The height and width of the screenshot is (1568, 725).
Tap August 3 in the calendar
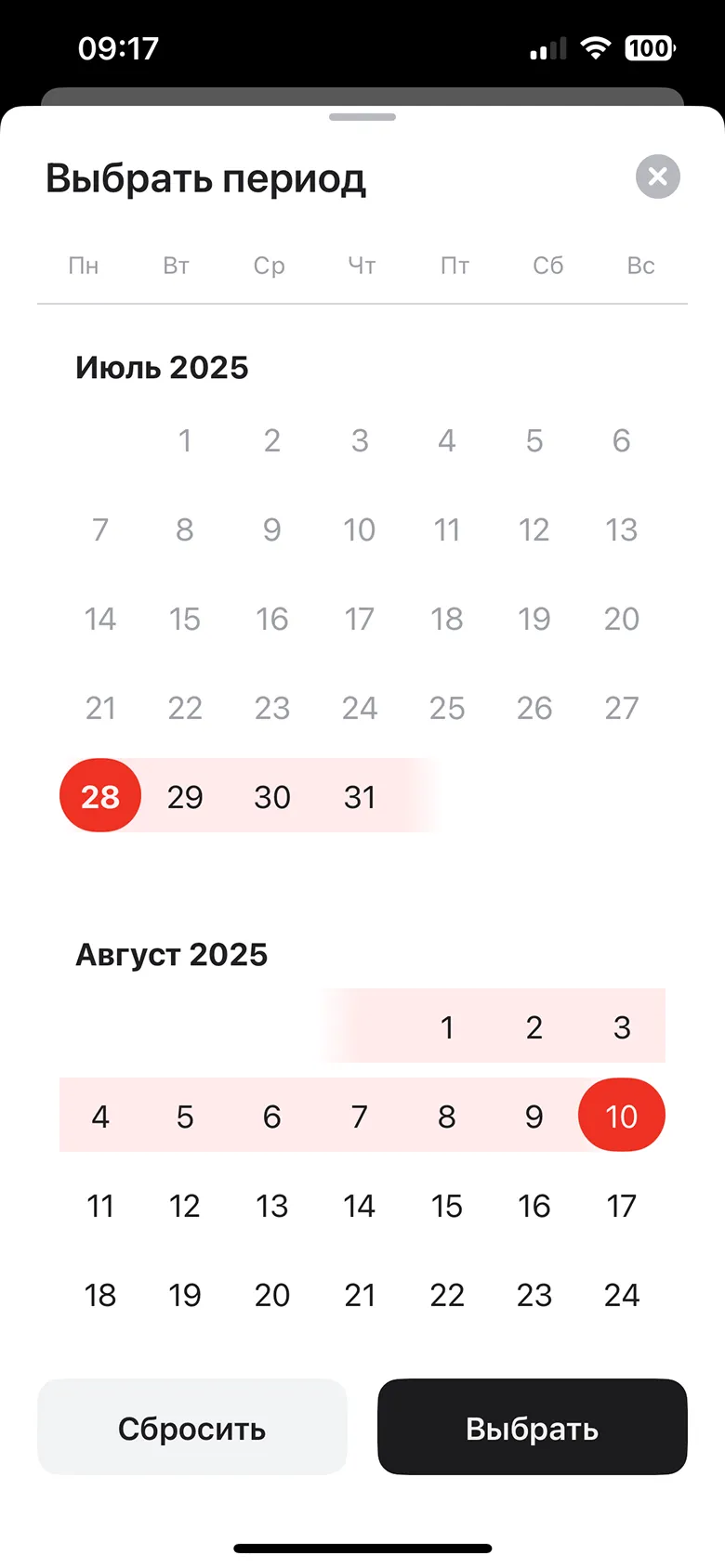(622, 1026)
